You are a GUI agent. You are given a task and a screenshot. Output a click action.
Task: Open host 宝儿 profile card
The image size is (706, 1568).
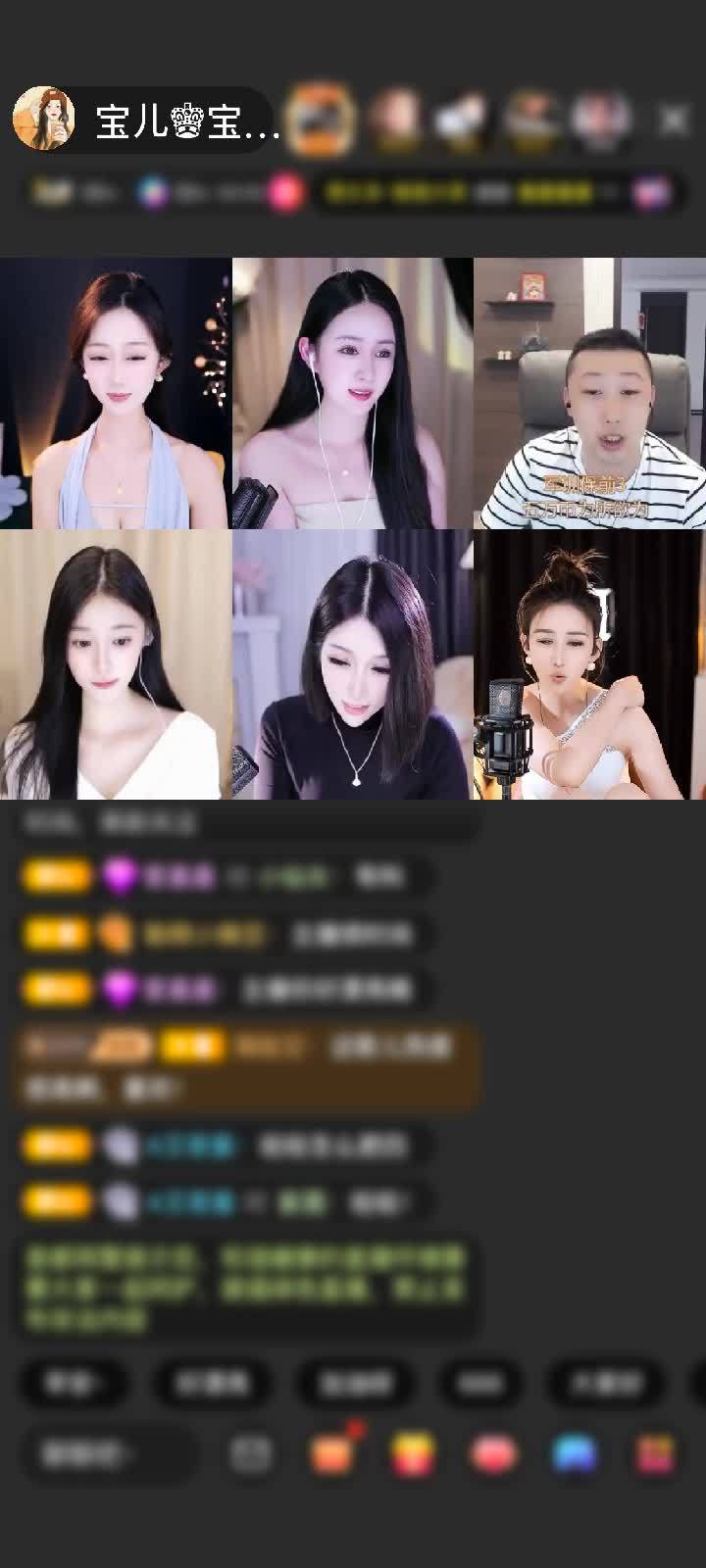[x=44, y=121]
